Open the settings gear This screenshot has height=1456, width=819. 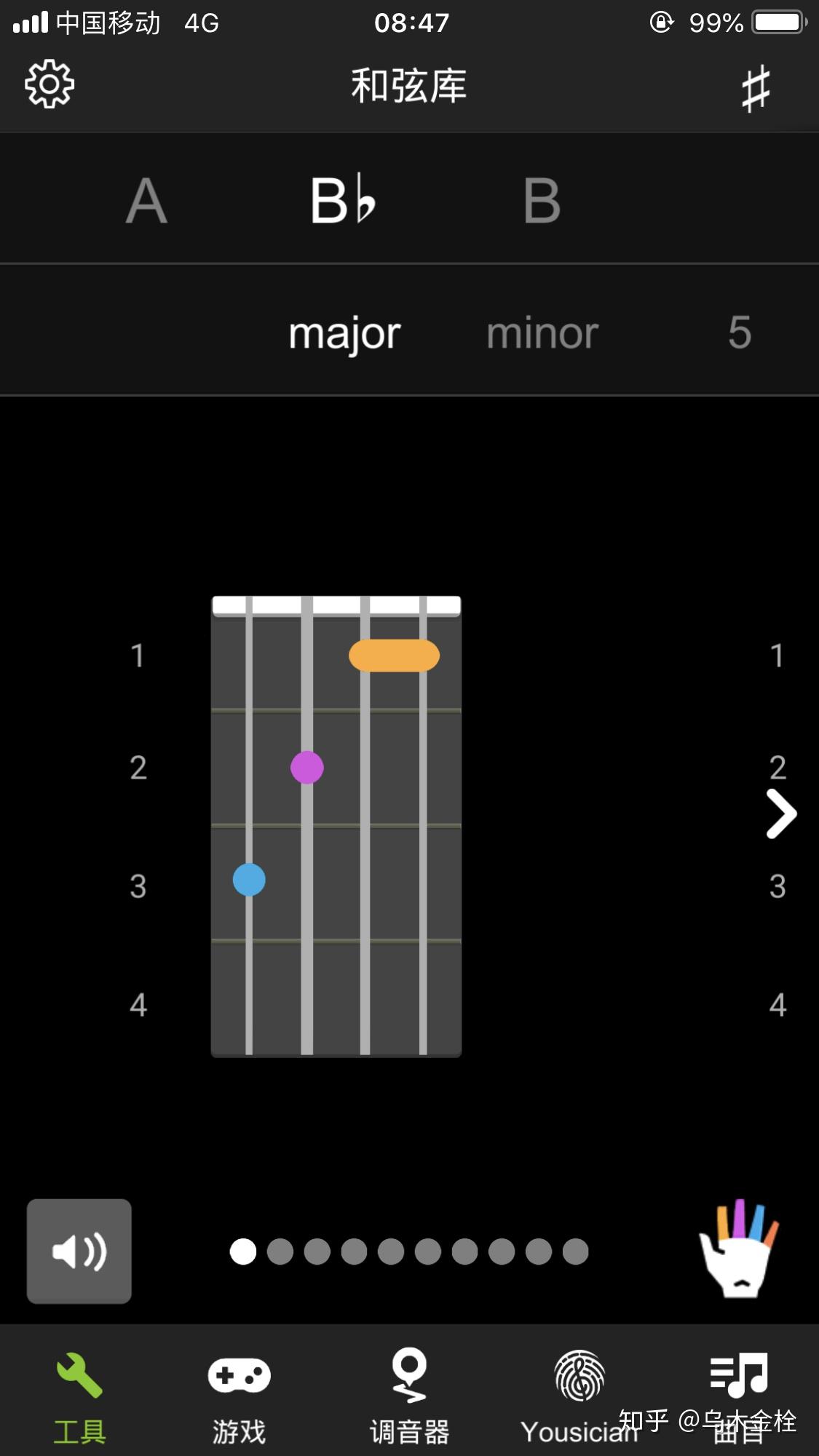coord(50,84)
